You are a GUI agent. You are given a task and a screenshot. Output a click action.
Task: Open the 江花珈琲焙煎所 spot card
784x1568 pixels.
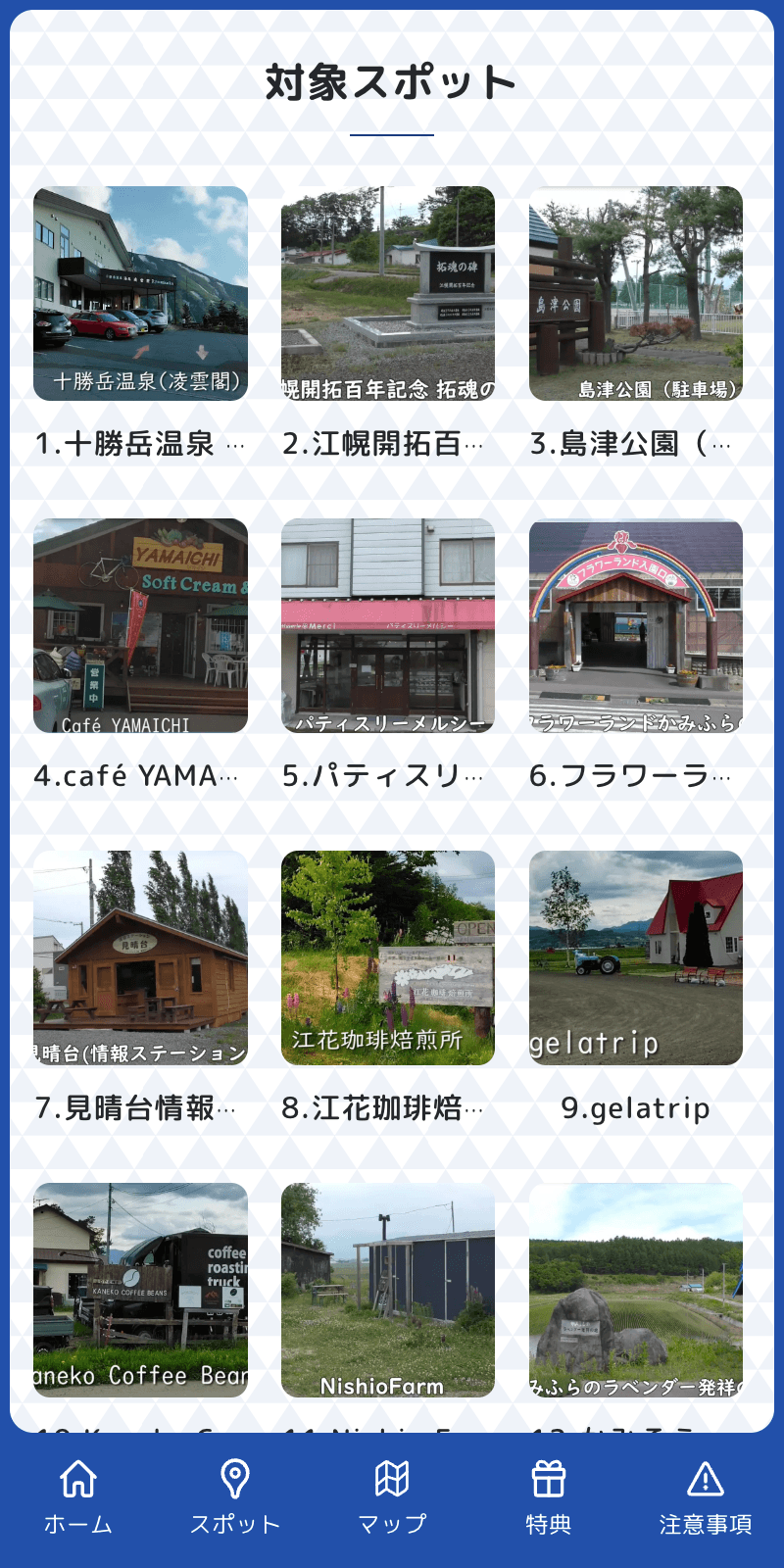click(388, 958)
